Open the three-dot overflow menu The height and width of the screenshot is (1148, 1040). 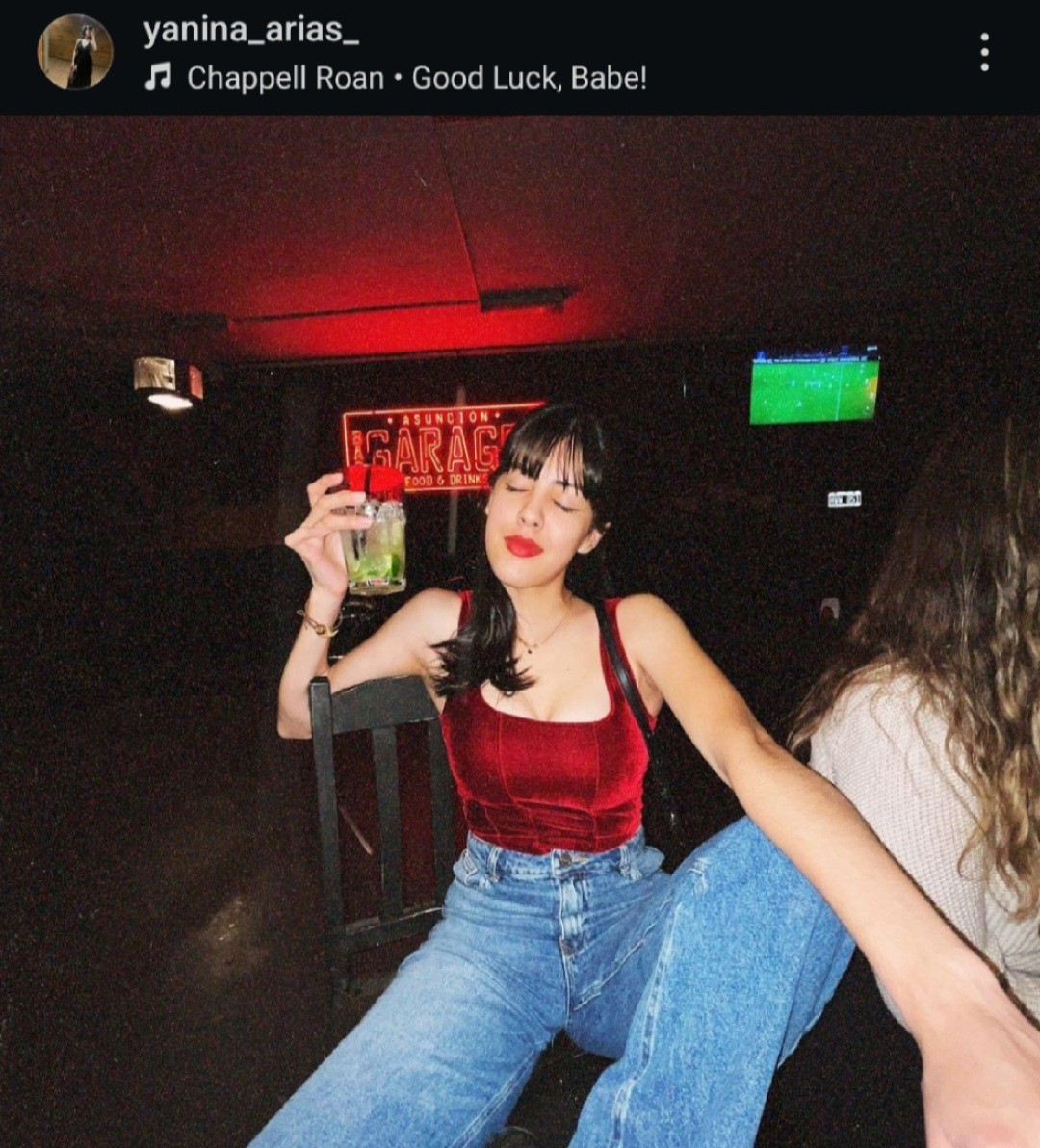pos(984,52)
